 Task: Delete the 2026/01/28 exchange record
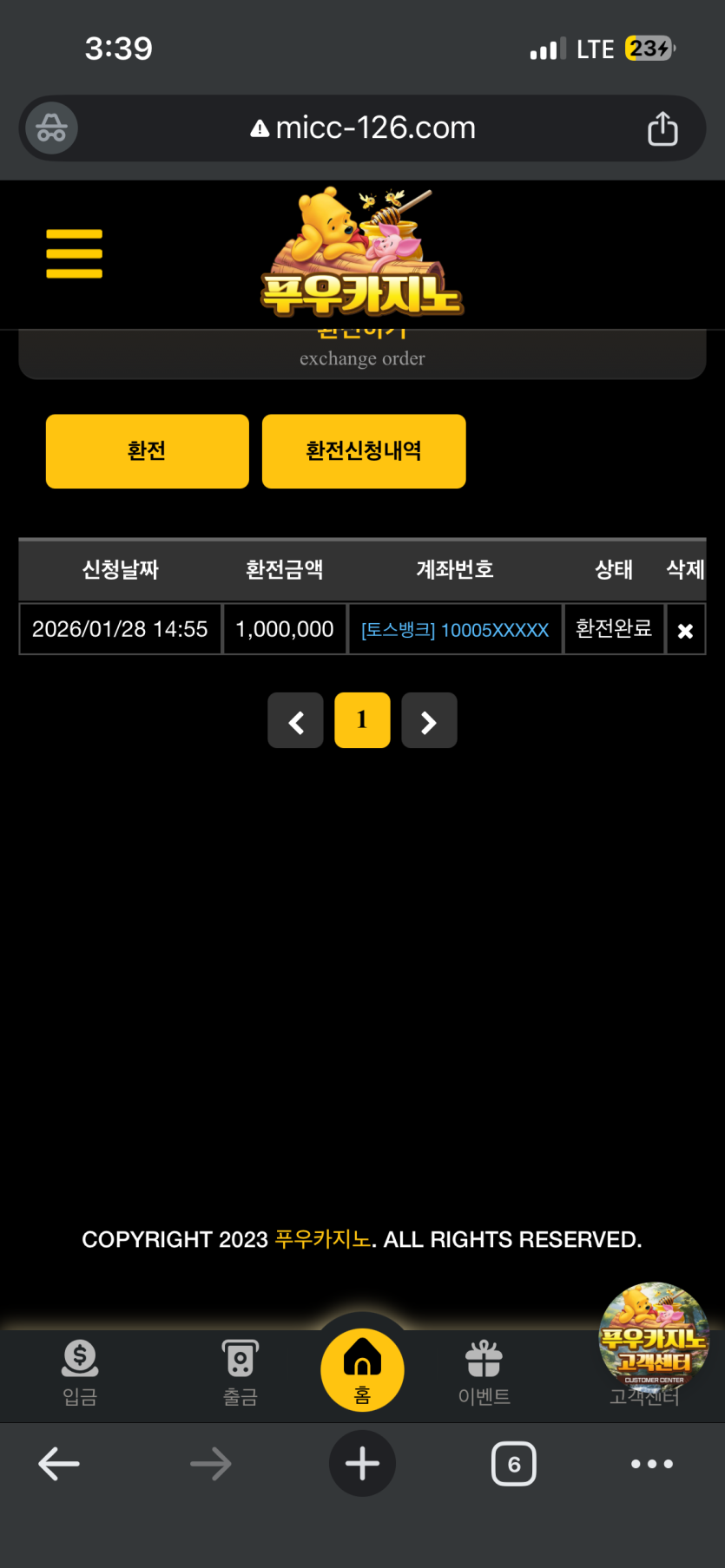pyautogui.click(x=685, y=631)
